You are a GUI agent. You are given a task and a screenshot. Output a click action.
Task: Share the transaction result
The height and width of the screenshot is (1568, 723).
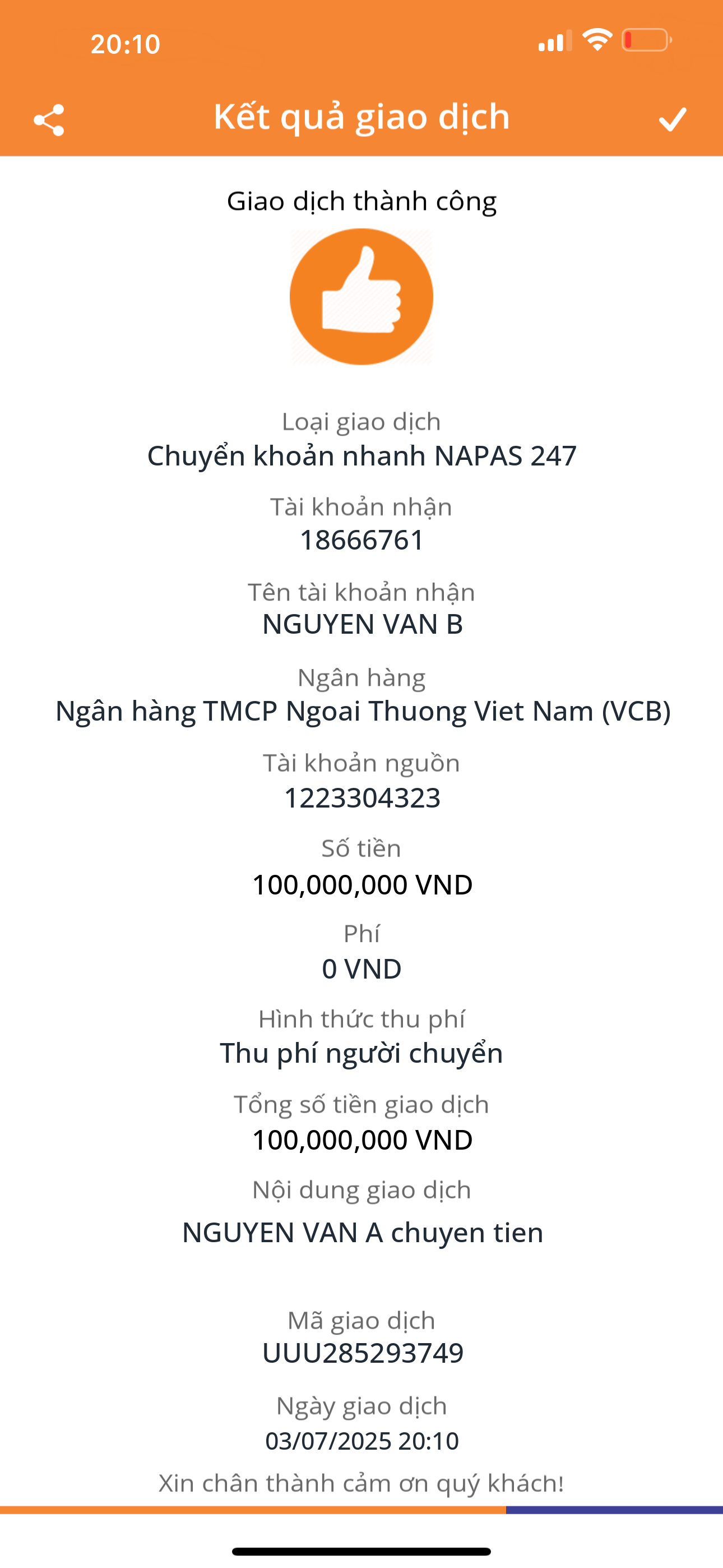click(x=49, y=119)
